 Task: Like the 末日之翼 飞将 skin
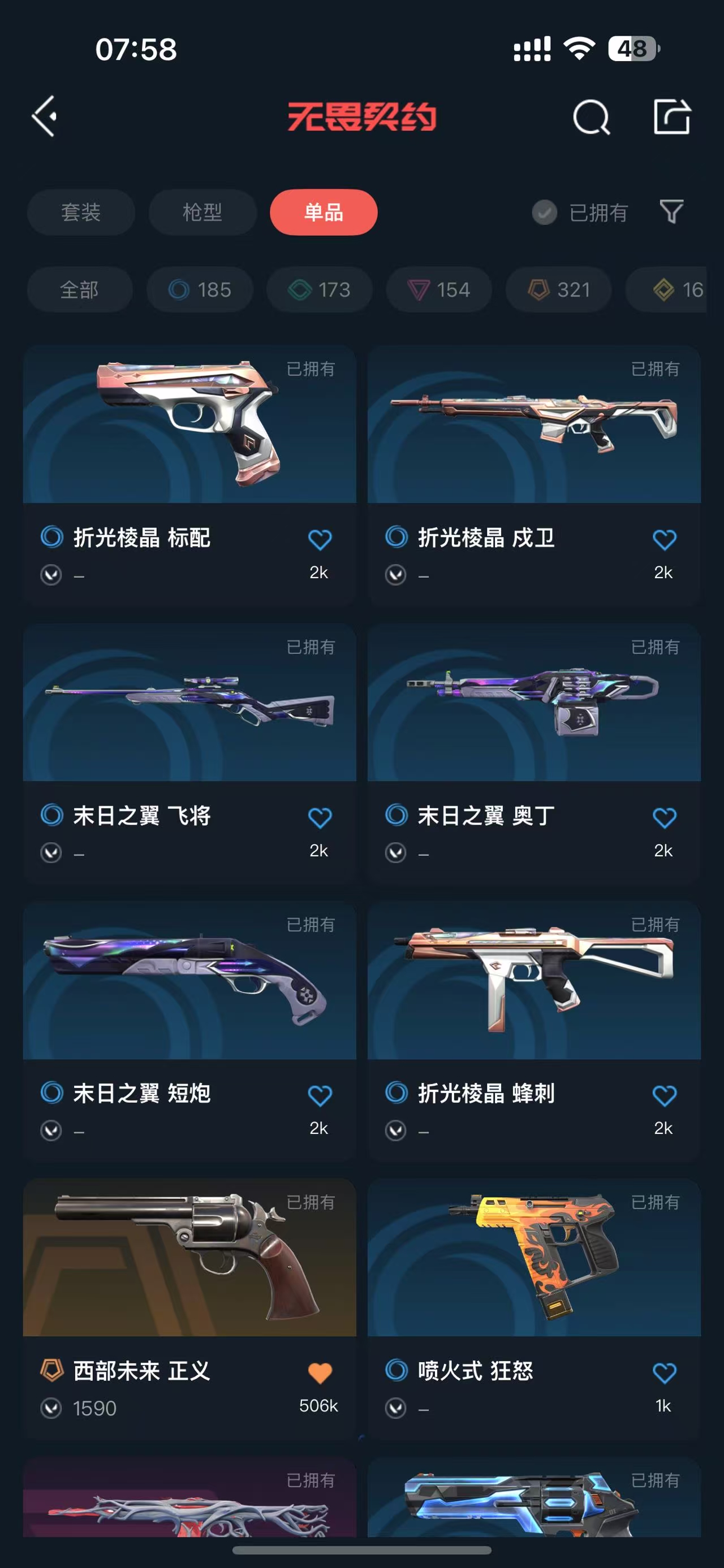320,817
